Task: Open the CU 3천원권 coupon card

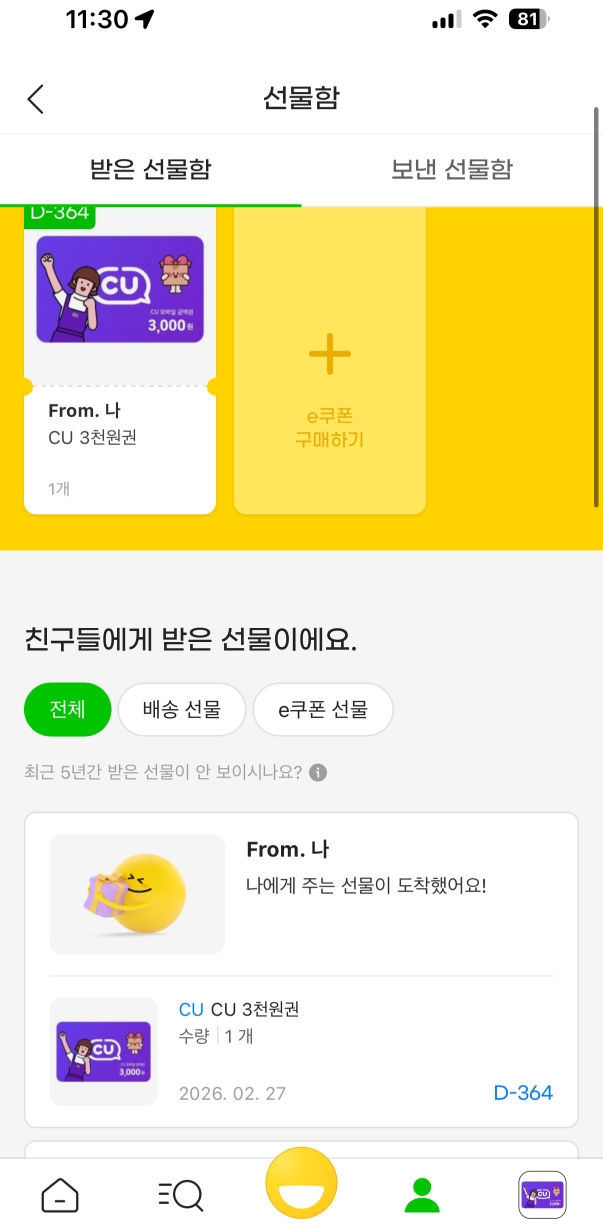Action: coord(120,360)
